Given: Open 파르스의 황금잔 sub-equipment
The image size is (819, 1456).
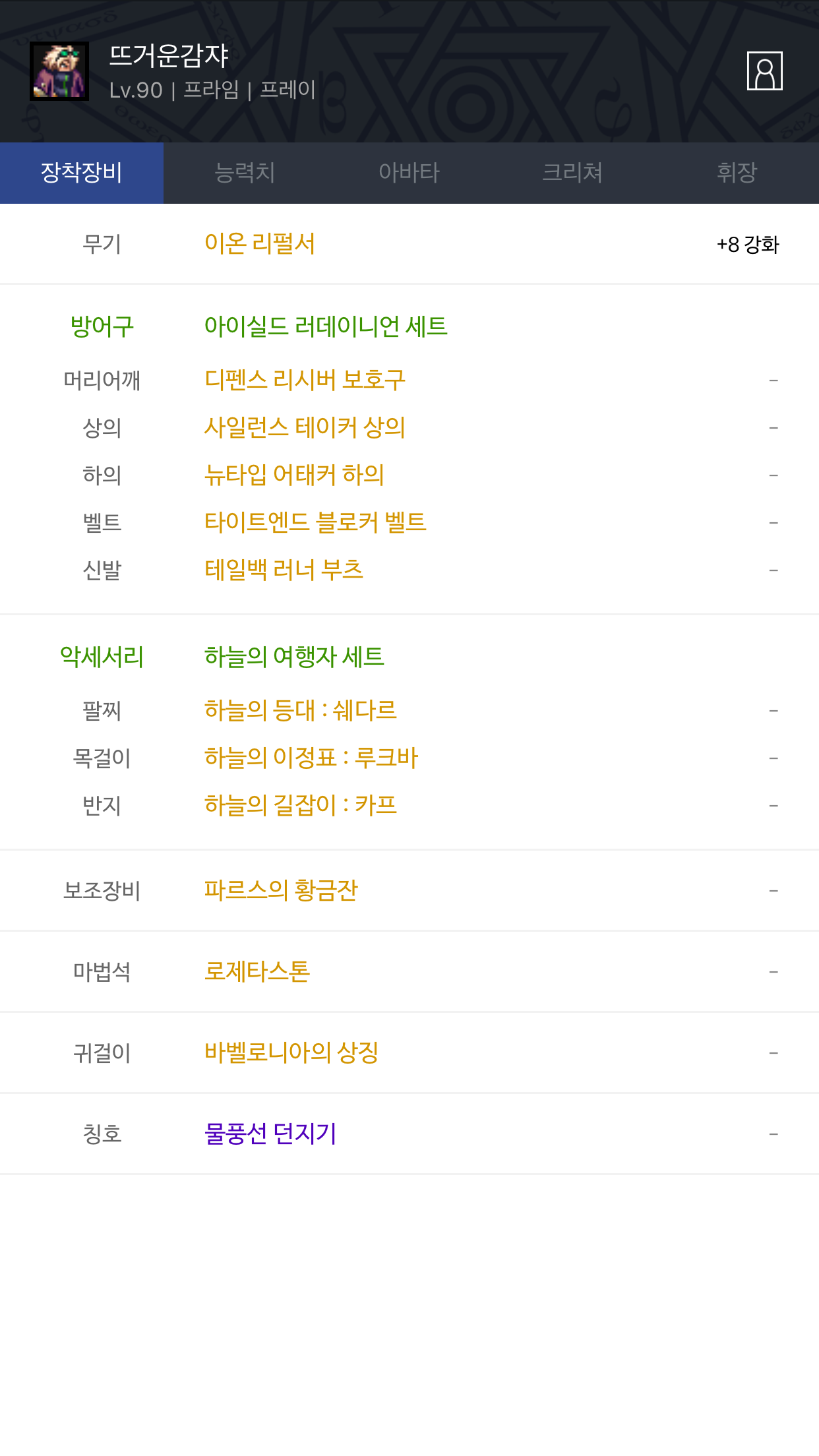Looking at the screenshot, I should coord(281,890).
